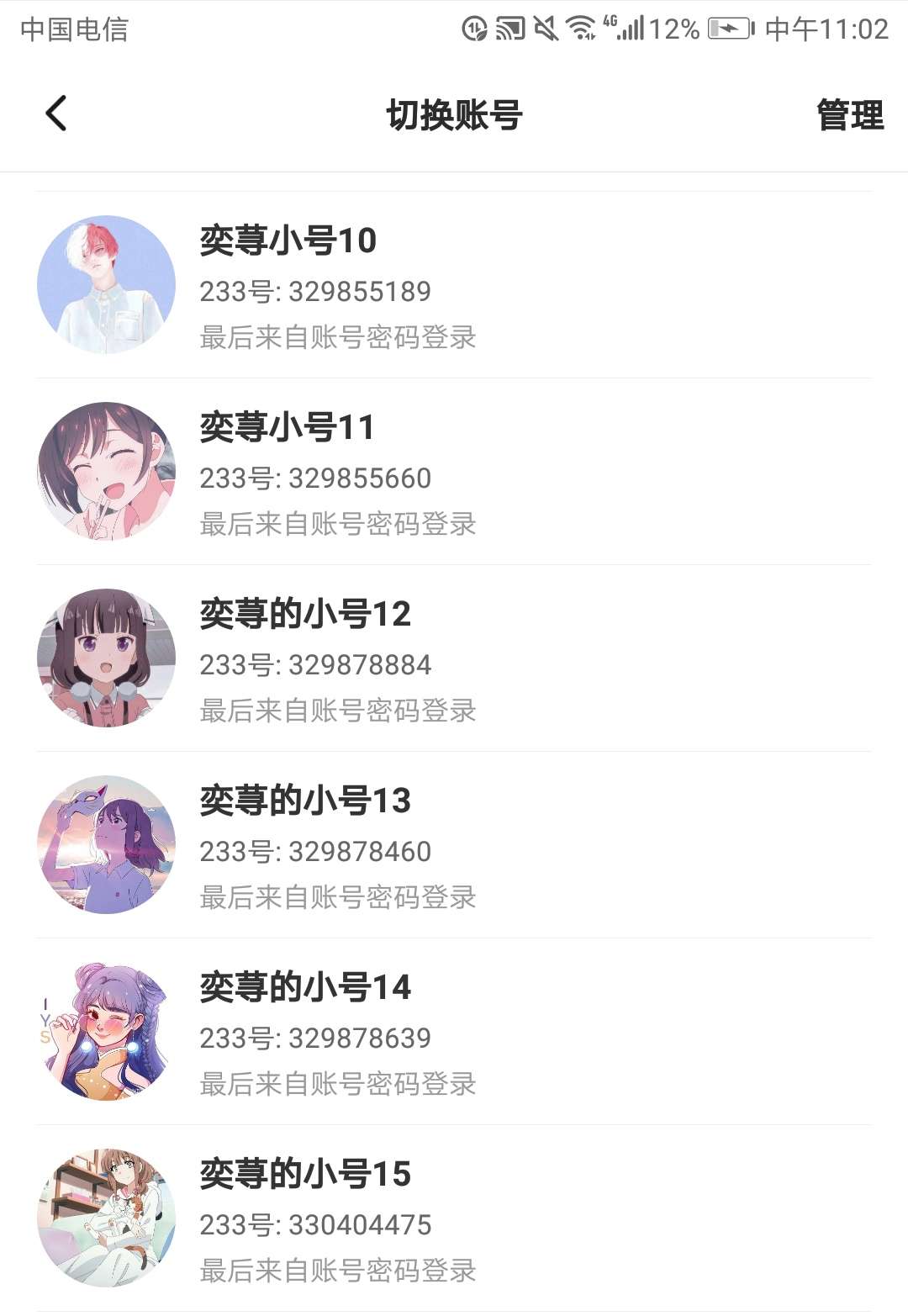Open 管理 to manage accounts

[x=850, y=115]
